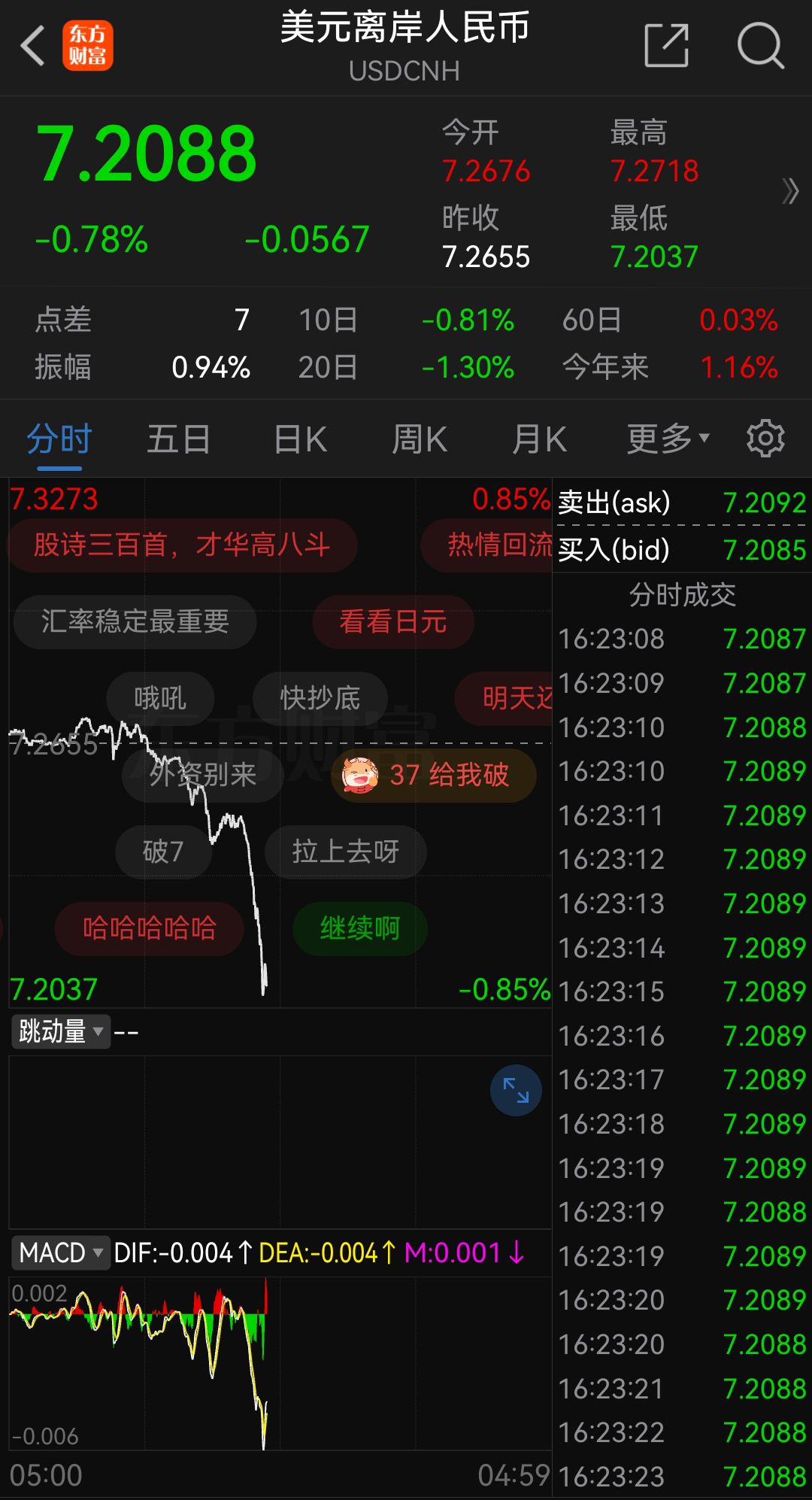
Task: Switch display to 月K candles
Action: click(537, 439)
